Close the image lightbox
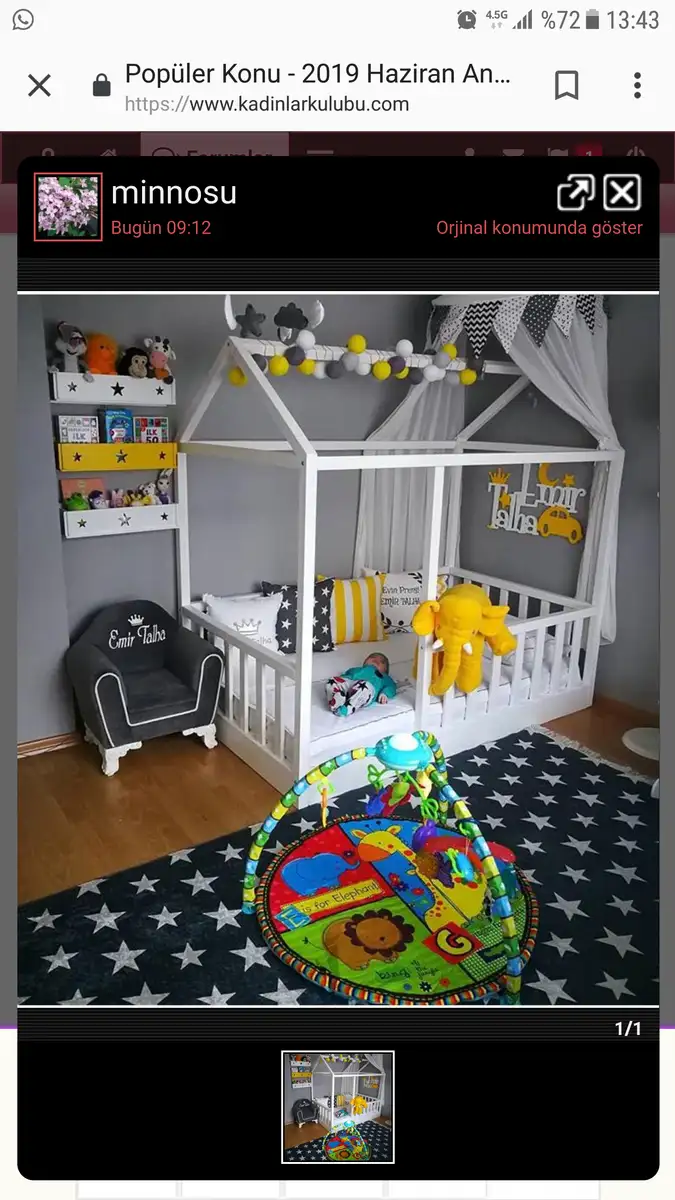675x1200 pixels. pyautogui.click(x=622, y=192)
